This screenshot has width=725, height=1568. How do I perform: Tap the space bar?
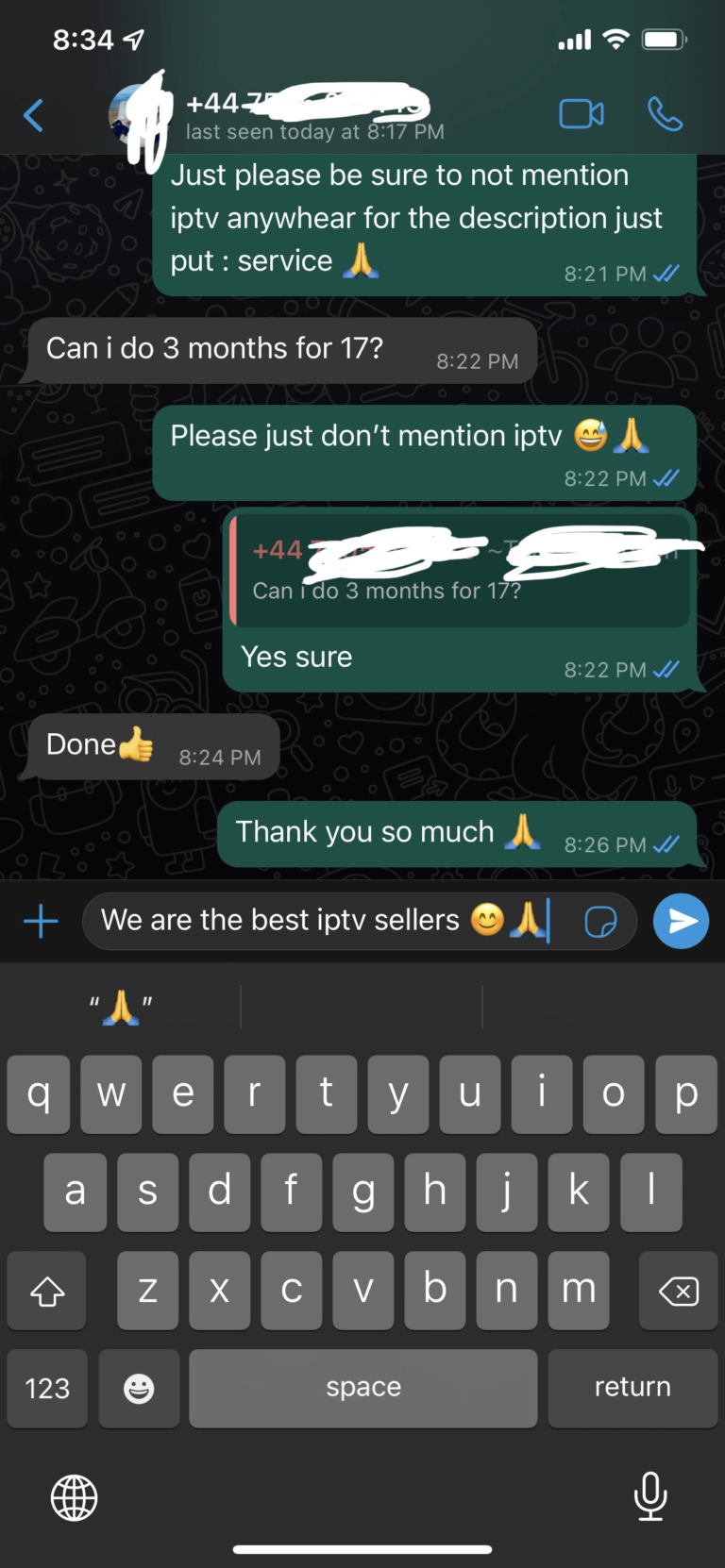pos(363,1388)
